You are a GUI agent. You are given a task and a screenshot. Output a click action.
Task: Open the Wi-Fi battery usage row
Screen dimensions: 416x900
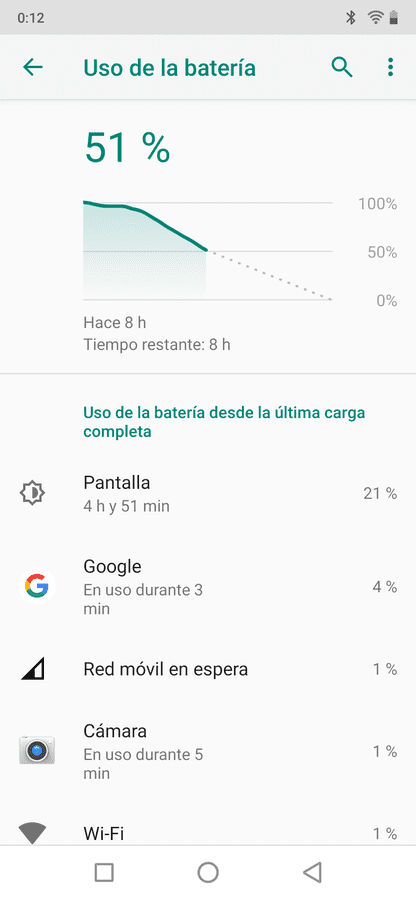(x=208, y=832)
